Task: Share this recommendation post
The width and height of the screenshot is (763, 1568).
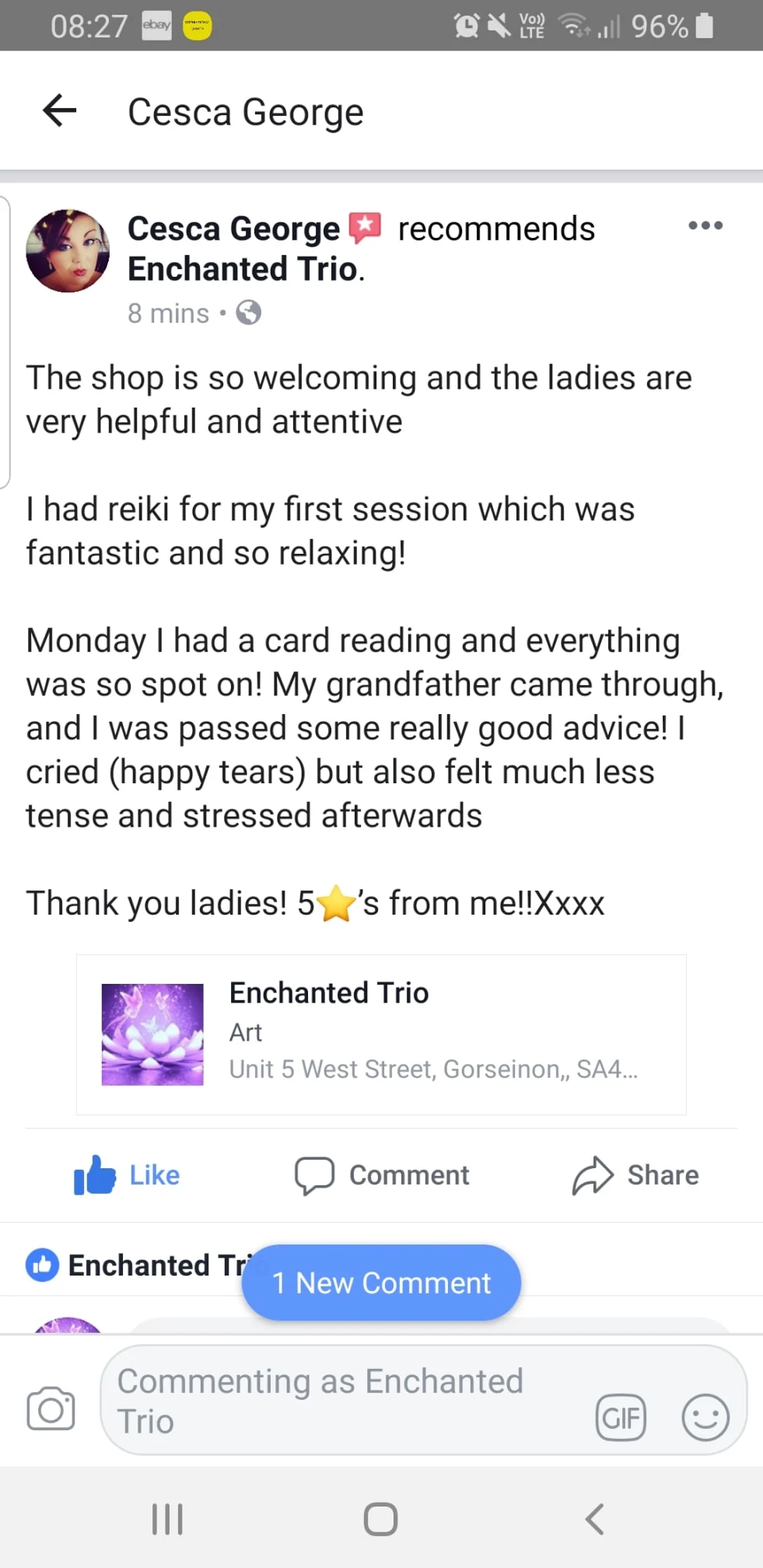Action: coord(635,1174)
